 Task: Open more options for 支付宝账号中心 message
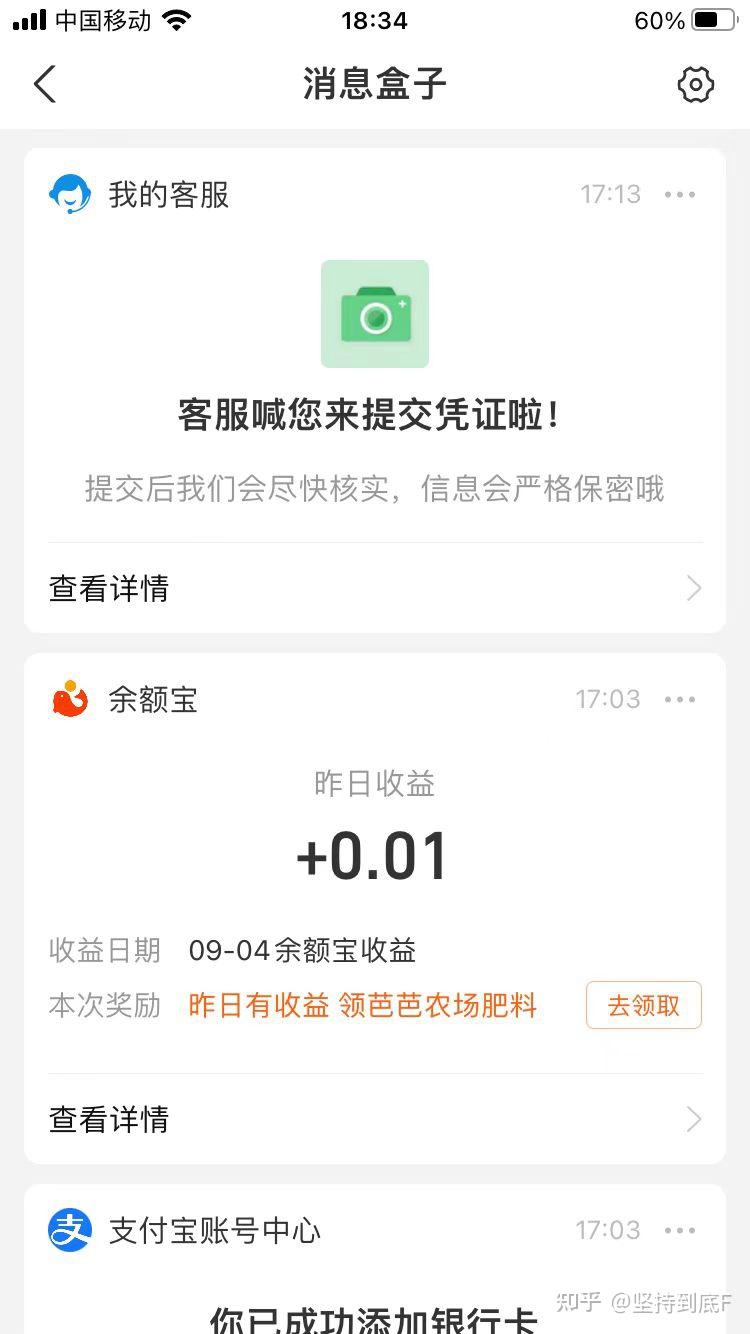click(680, 1231)
